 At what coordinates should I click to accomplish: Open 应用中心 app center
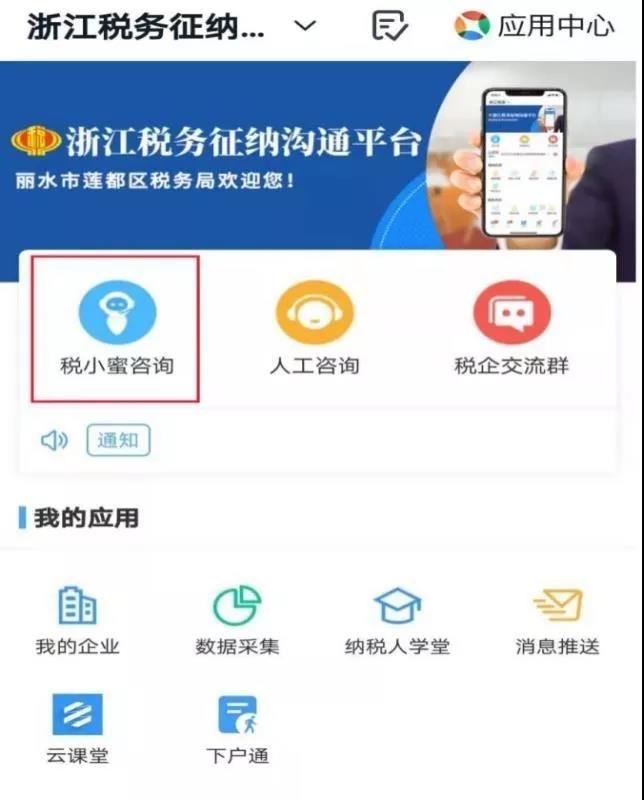(534, 26)
